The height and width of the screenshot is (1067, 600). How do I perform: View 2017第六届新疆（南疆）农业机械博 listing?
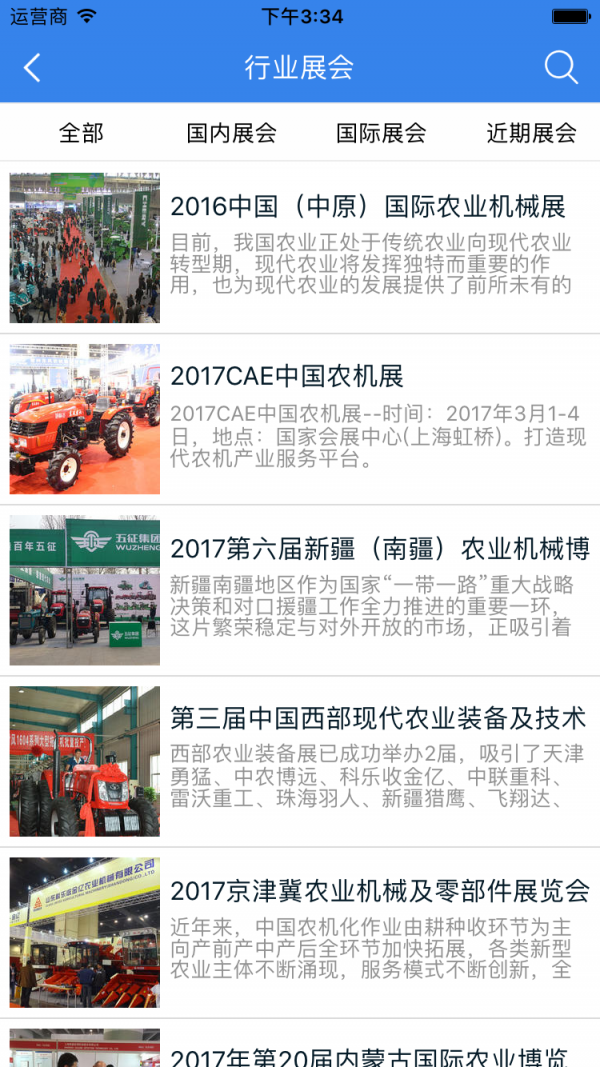point(300,591)
